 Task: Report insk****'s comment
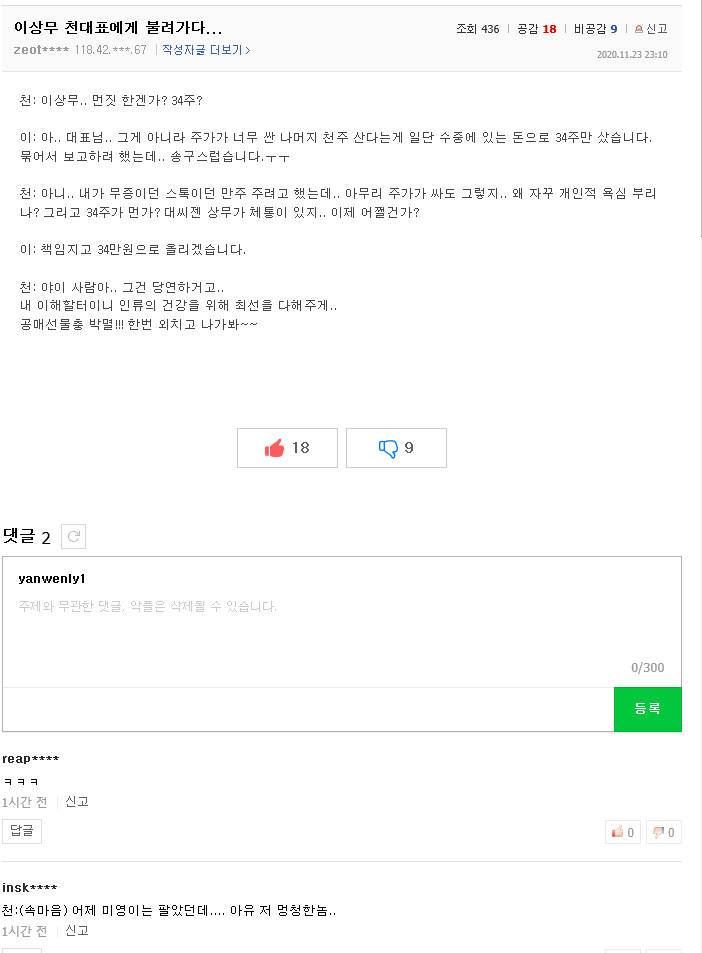tap(77, 931)
